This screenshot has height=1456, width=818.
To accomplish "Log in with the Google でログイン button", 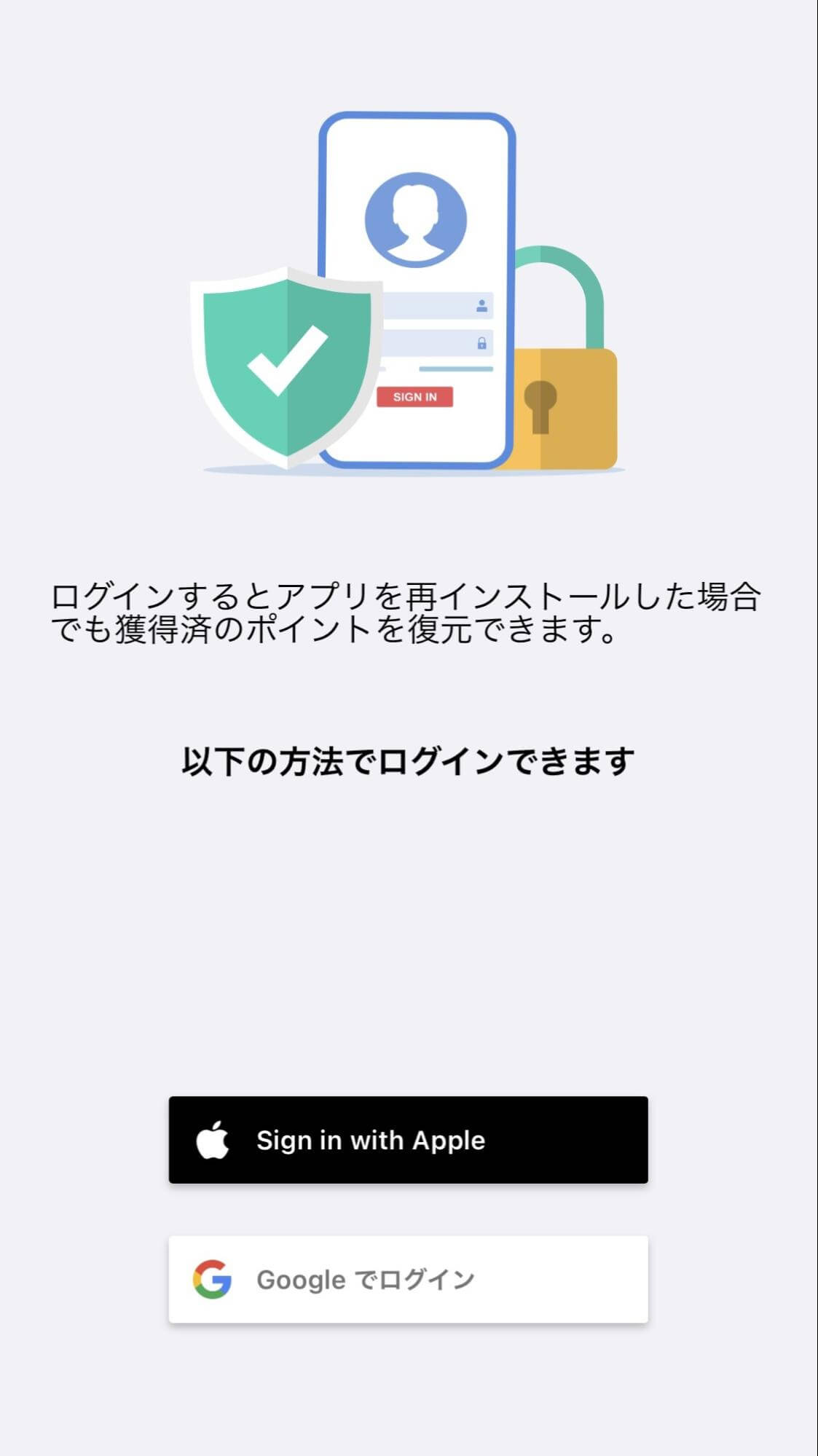I will coord(408,1280).
